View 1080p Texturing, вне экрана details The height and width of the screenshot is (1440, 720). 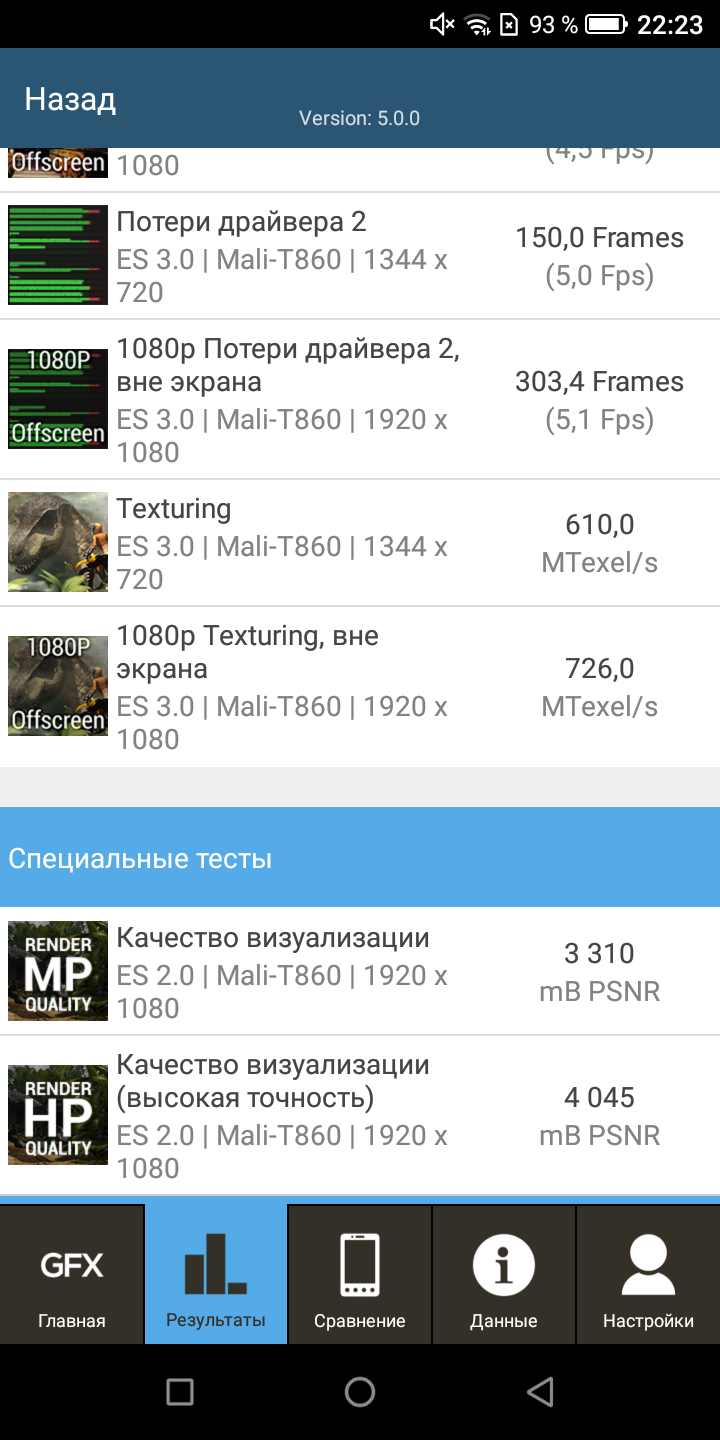(360, 687)
